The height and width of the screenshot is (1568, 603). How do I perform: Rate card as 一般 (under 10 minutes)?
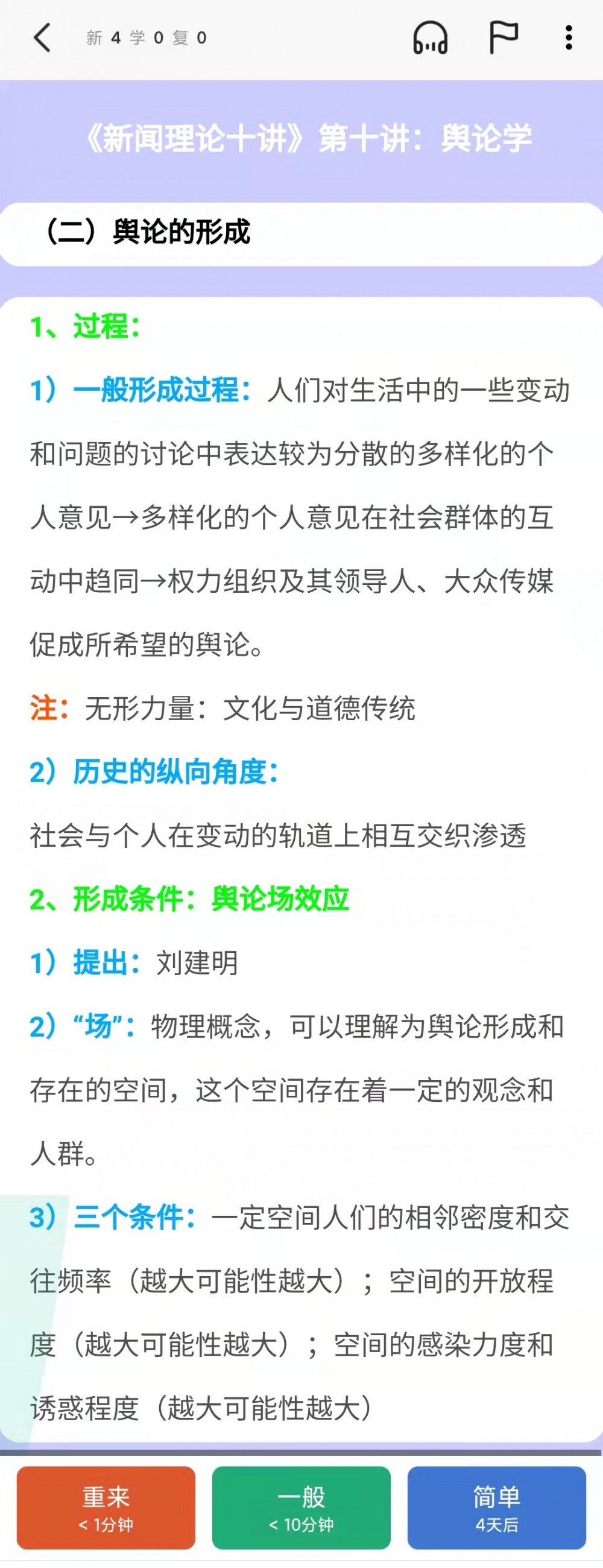click(x=301, y=1507)
